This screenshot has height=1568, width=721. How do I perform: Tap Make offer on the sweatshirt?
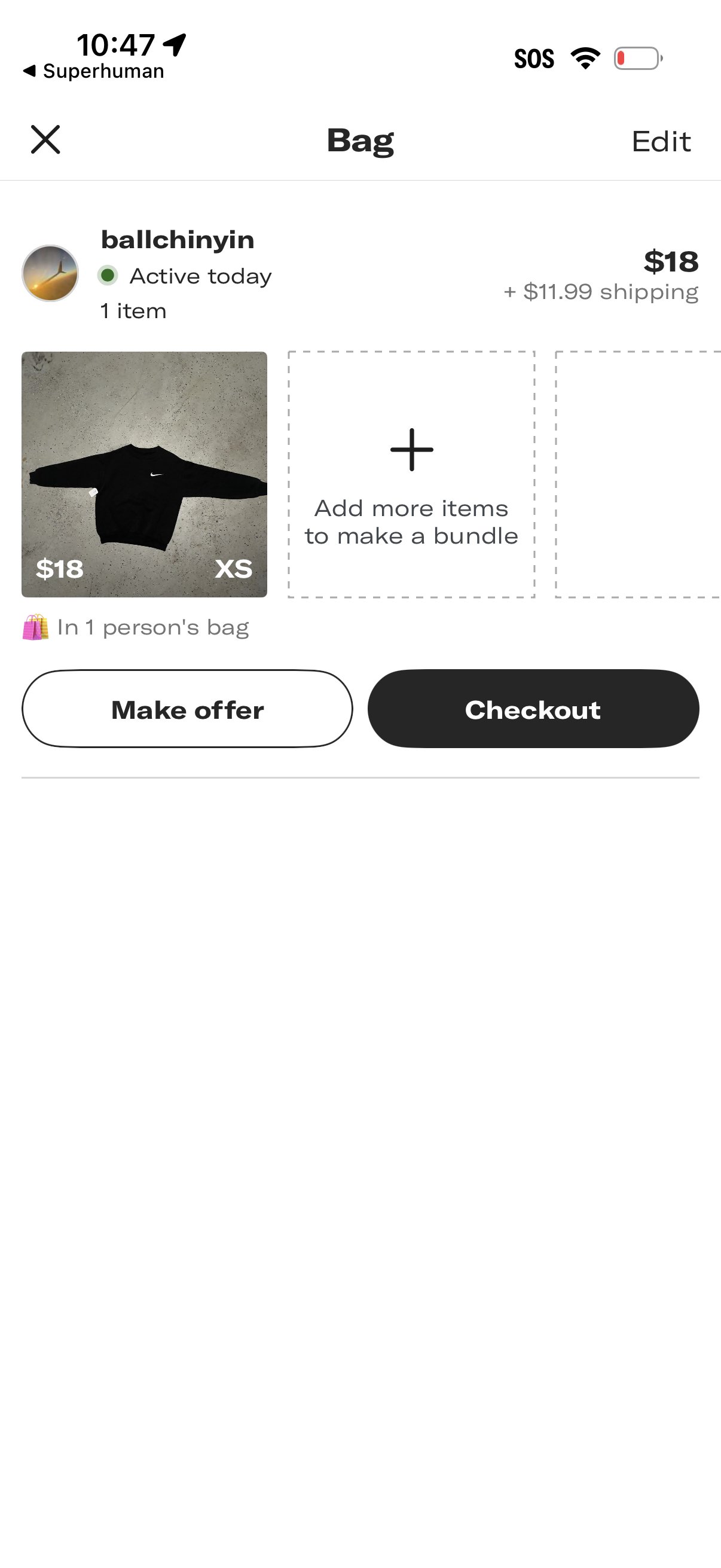[x=186, y=709]
